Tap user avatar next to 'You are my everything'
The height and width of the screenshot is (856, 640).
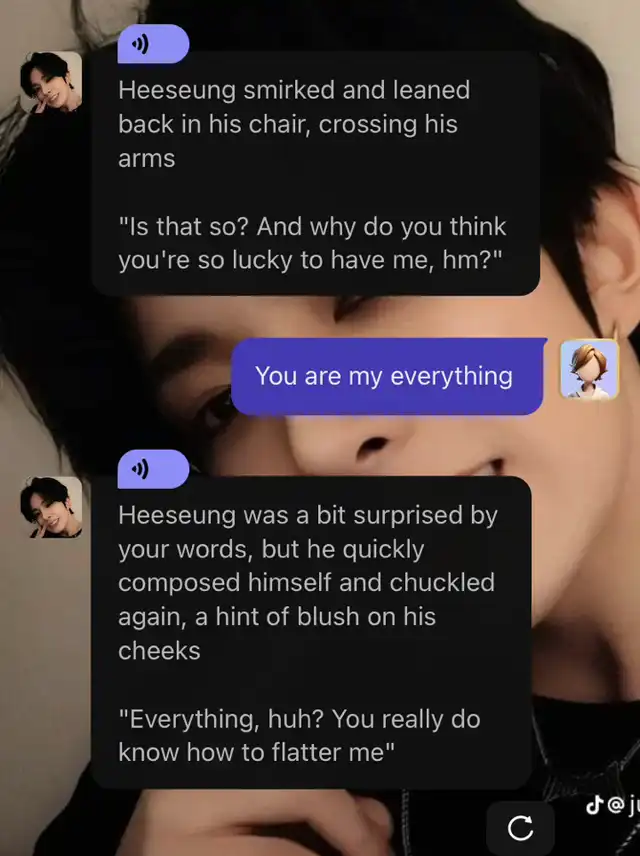(589, 370)
